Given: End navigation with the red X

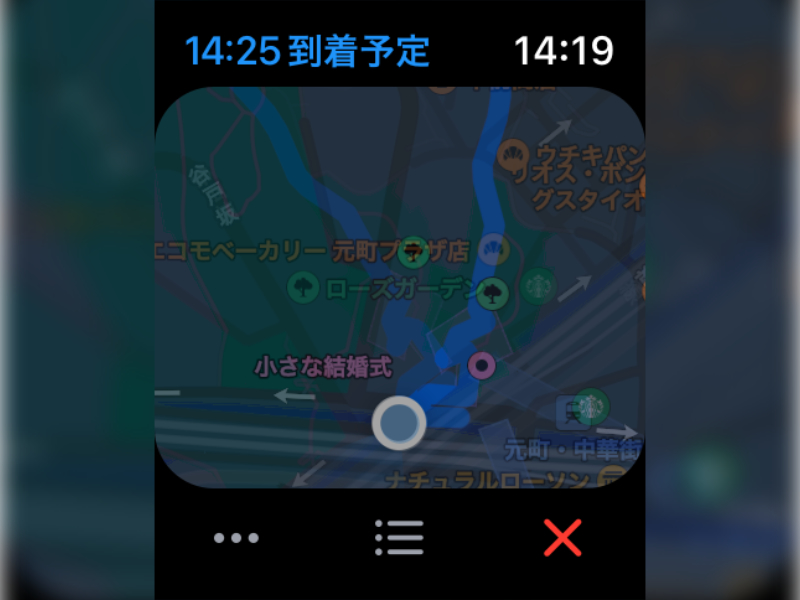Looking at the screenshot, I should [563, 538].
